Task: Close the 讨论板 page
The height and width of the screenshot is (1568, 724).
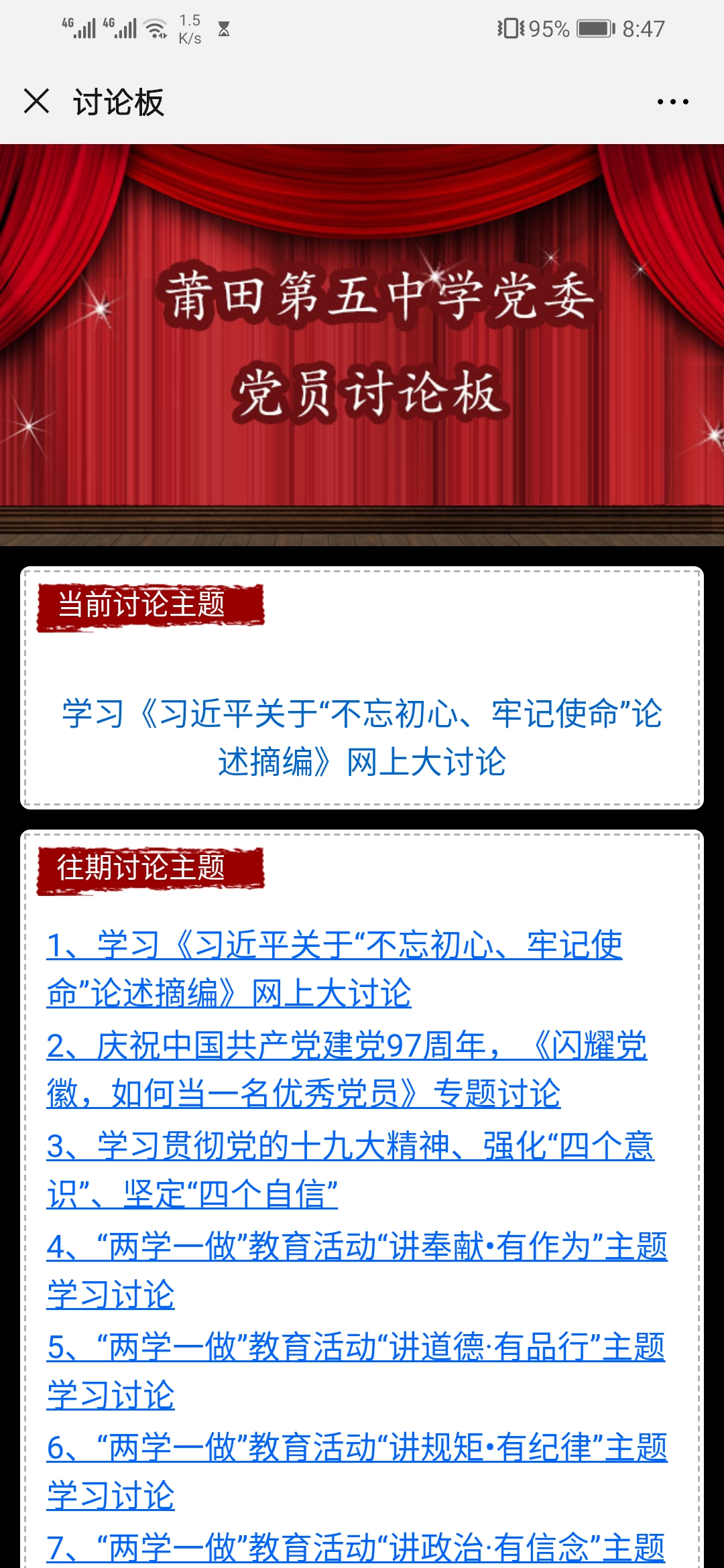Action: [x=36, y=102]
